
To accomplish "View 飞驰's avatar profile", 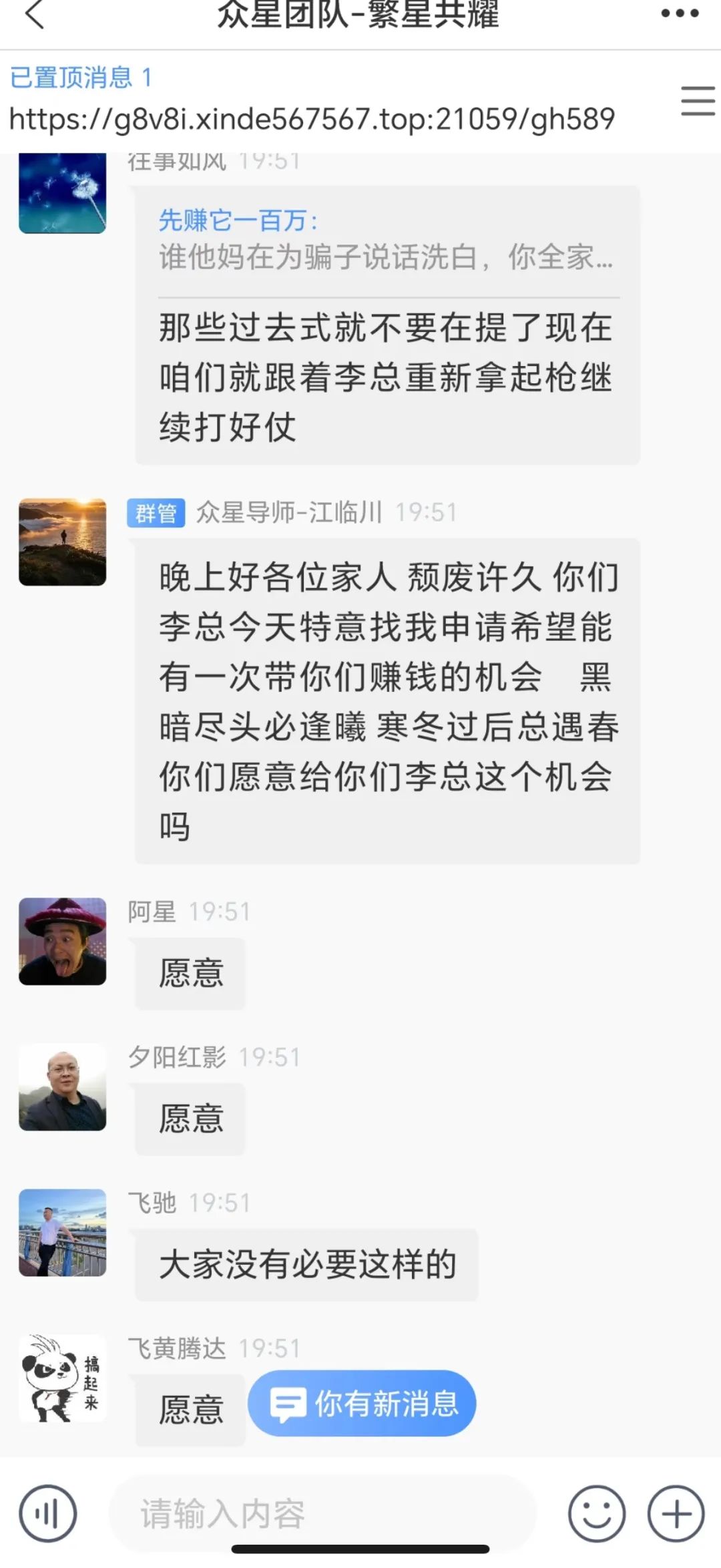I will [63, 1233].
